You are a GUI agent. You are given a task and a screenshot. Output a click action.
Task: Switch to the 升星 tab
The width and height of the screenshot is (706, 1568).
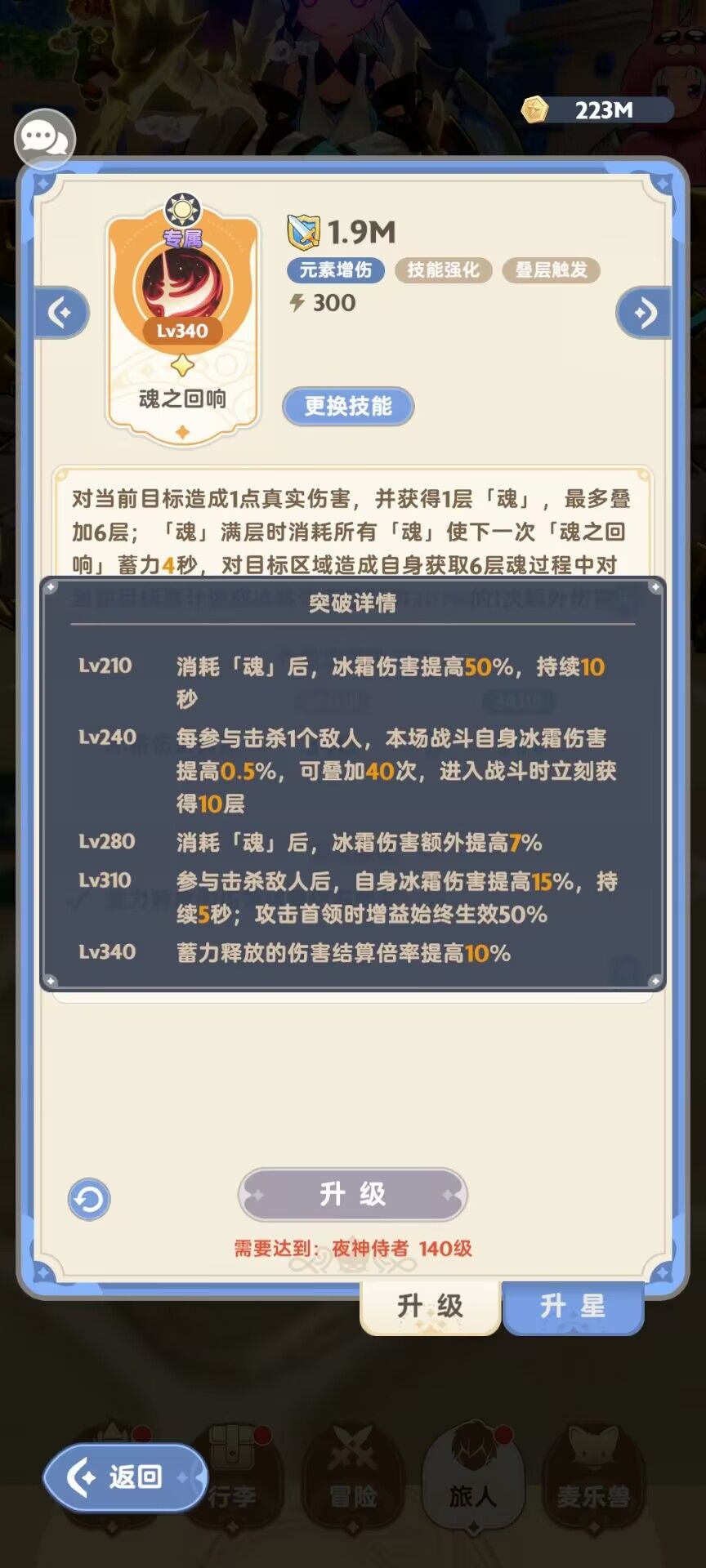(x=574, y=1305)
